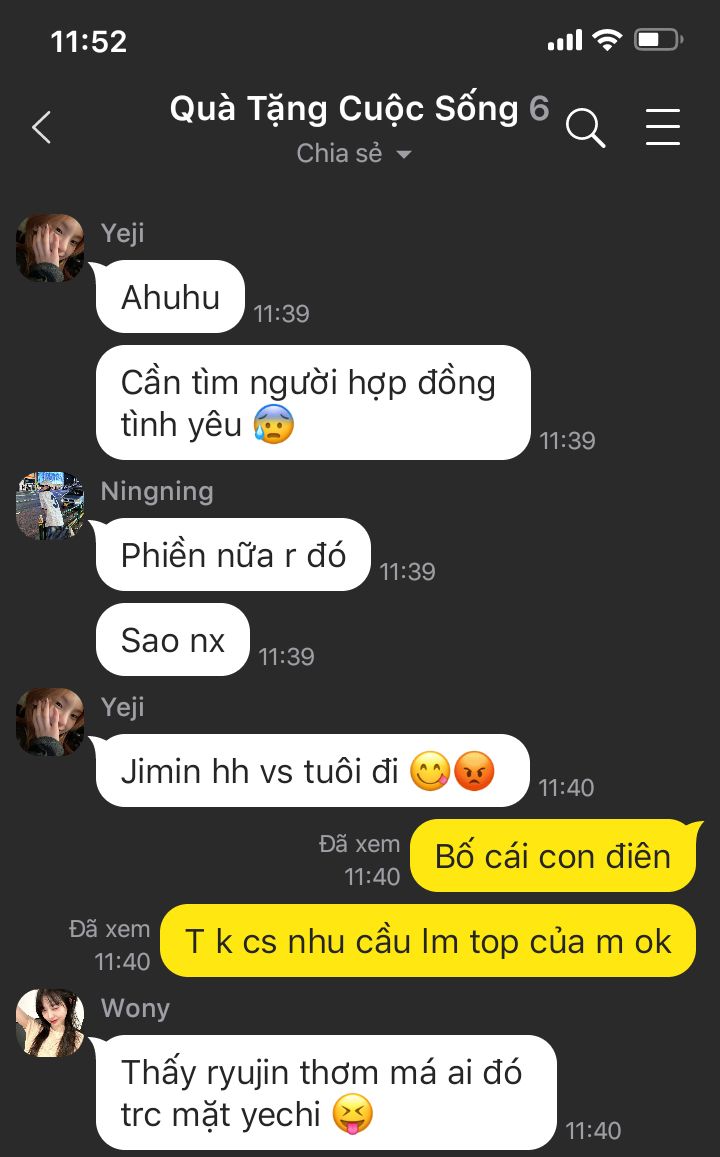The width and height of the screenshot is (720, 1157).
Task: Open Wony's profile avatar
Action: coord(50,1022)
